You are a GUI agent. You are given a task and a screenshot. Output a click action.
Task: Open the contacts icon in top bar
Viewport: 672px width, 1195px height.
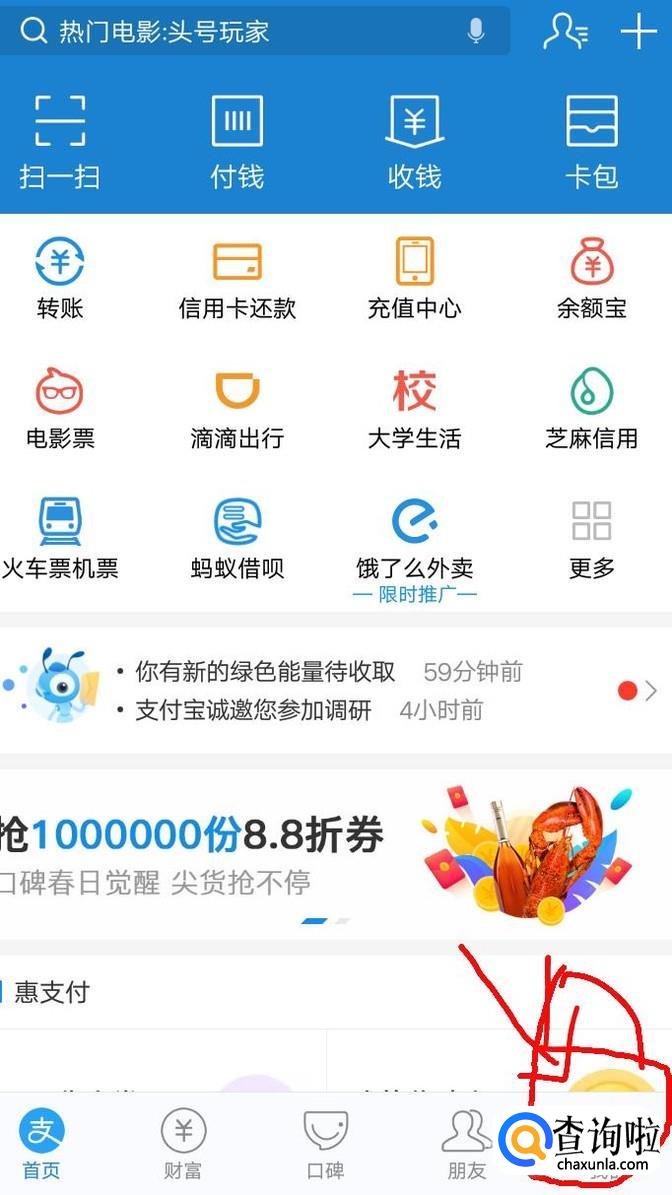(565, 31)
